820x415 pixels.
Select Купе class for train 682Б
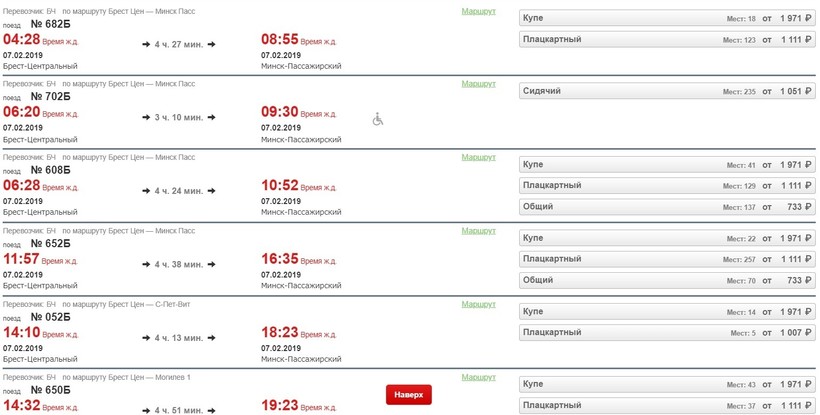(x=668, y=18)
